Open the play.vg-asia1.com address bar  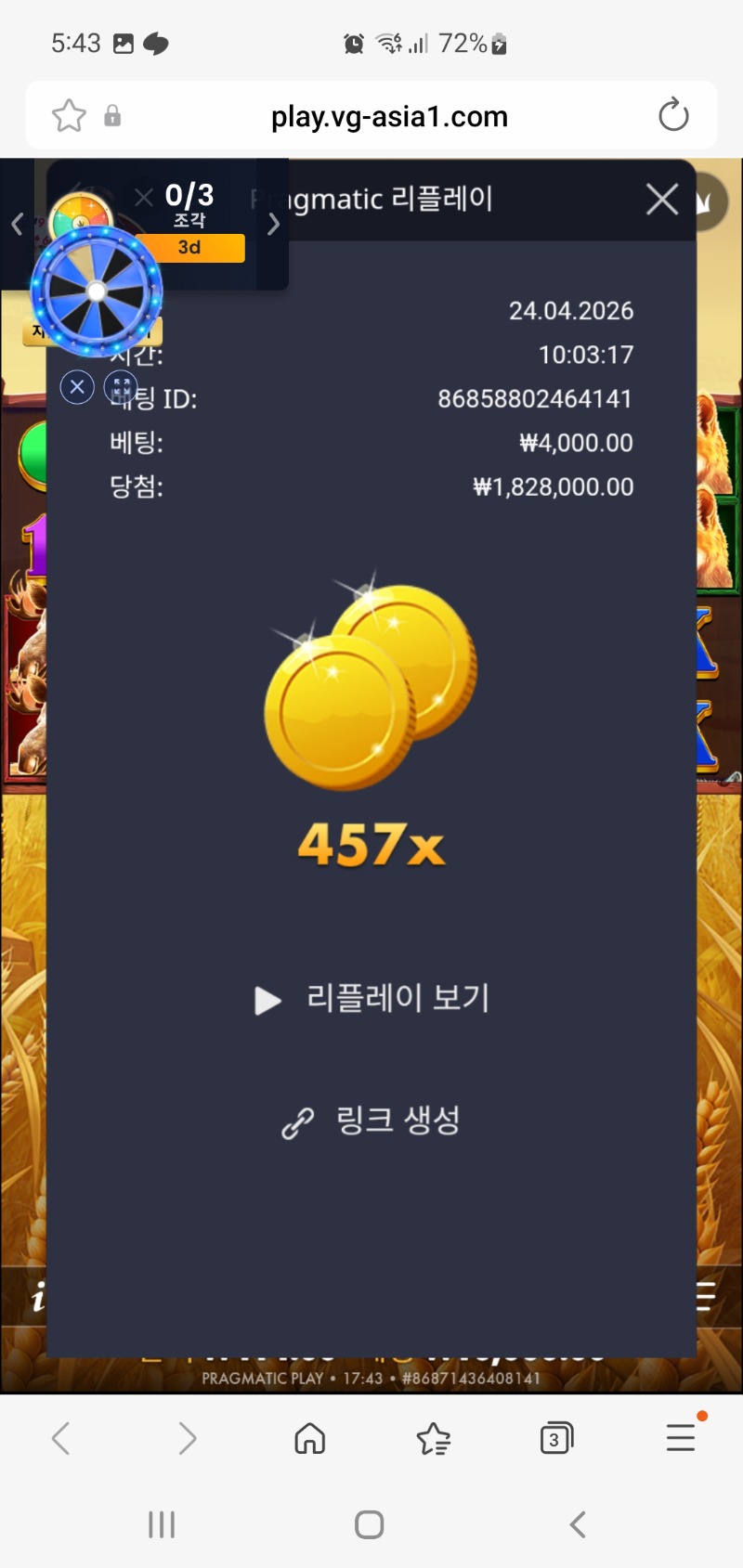(x=389, y=117)
